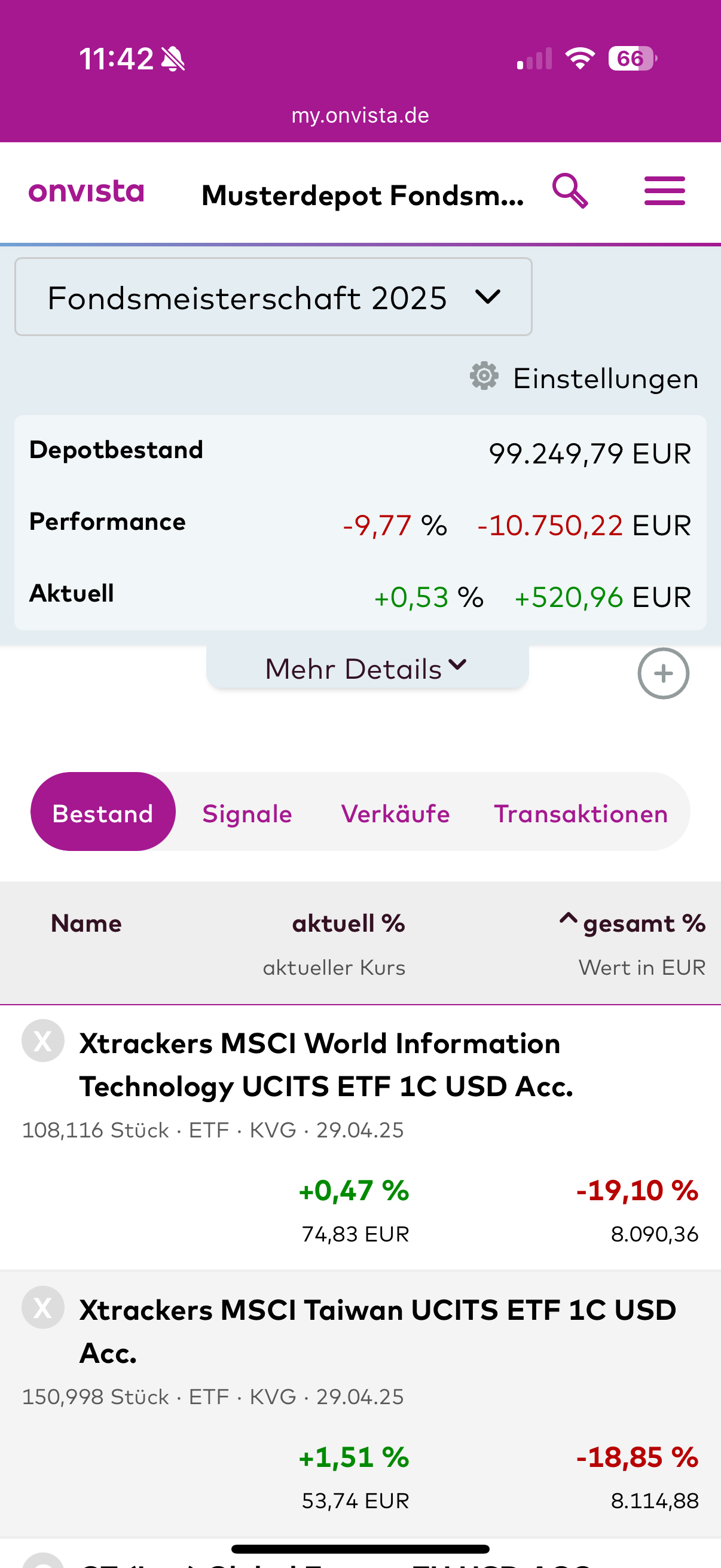Switch to the Verkäufe tab
This screenshot has height=1568, width=721.
click(x=396, y=813)
